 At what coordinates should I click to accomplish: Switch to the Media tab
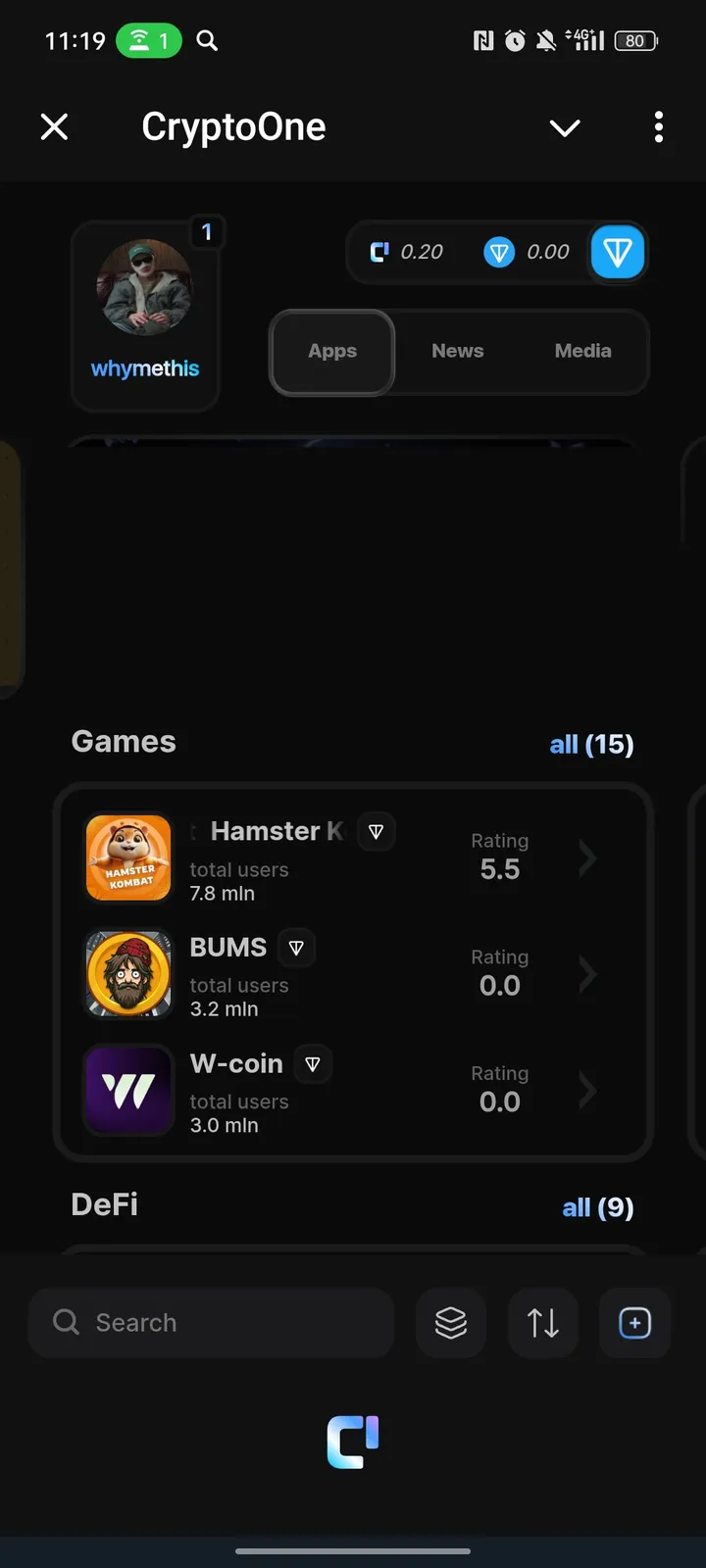click(582, 351)
